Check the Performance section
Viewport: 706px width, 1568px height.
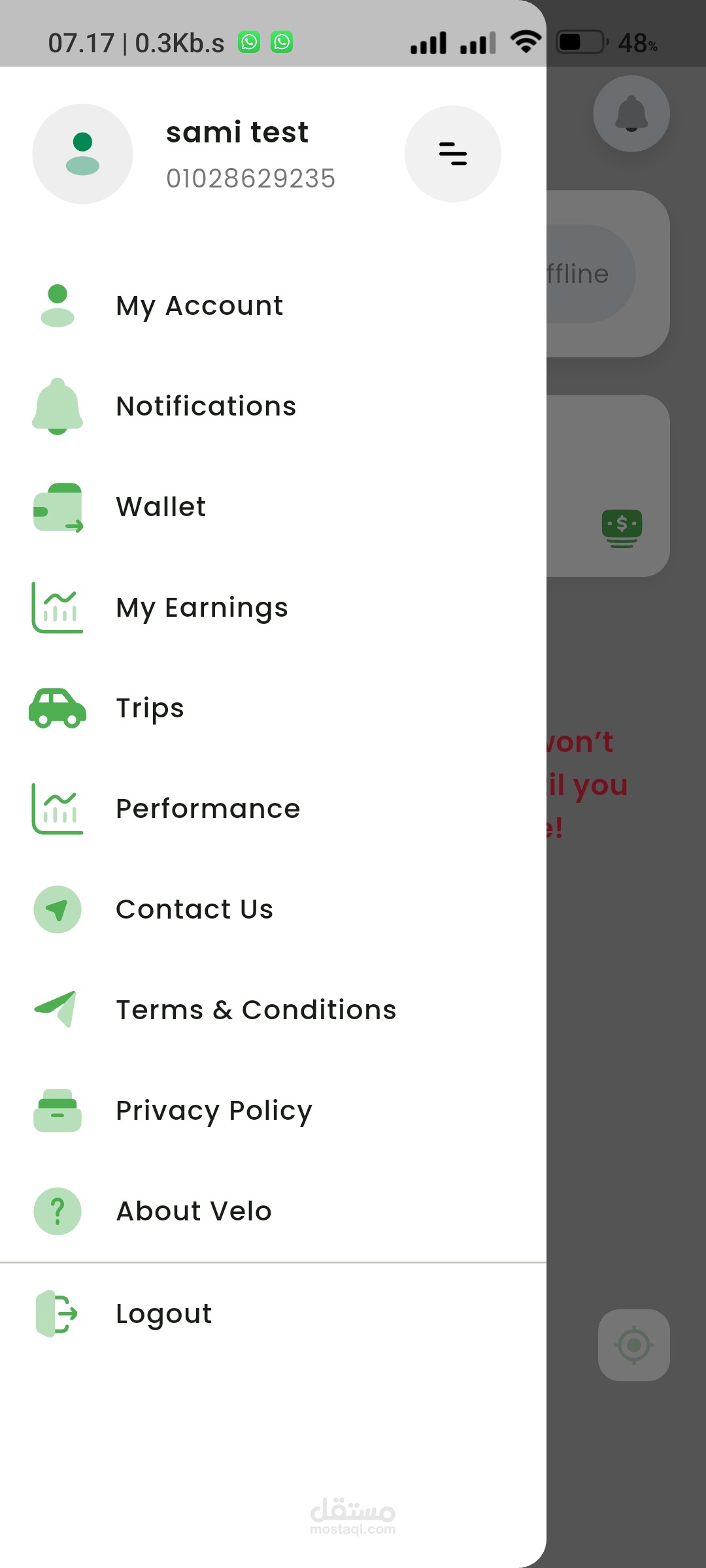tap(208, 809)
